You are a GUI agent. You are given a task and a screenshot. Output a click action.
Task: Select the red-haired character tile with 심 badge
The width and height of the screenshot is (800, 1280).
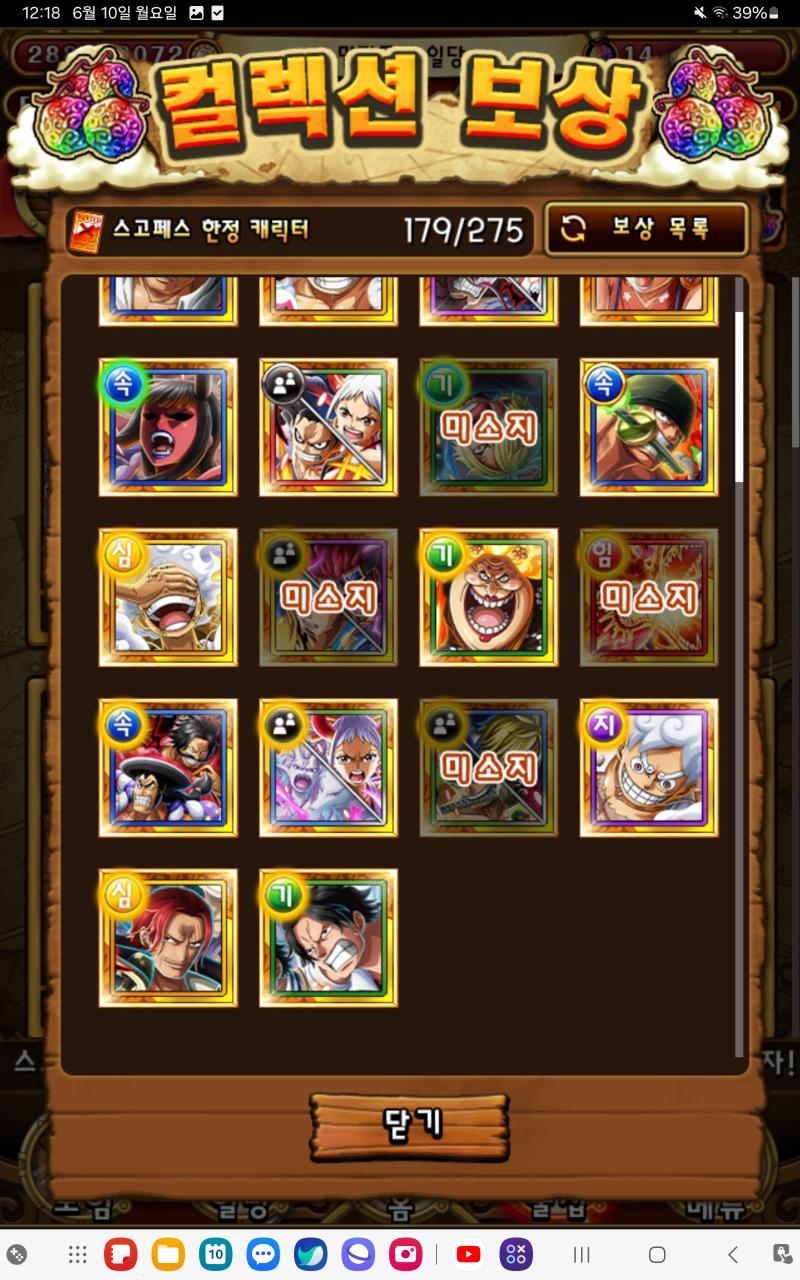pos(168,937)
